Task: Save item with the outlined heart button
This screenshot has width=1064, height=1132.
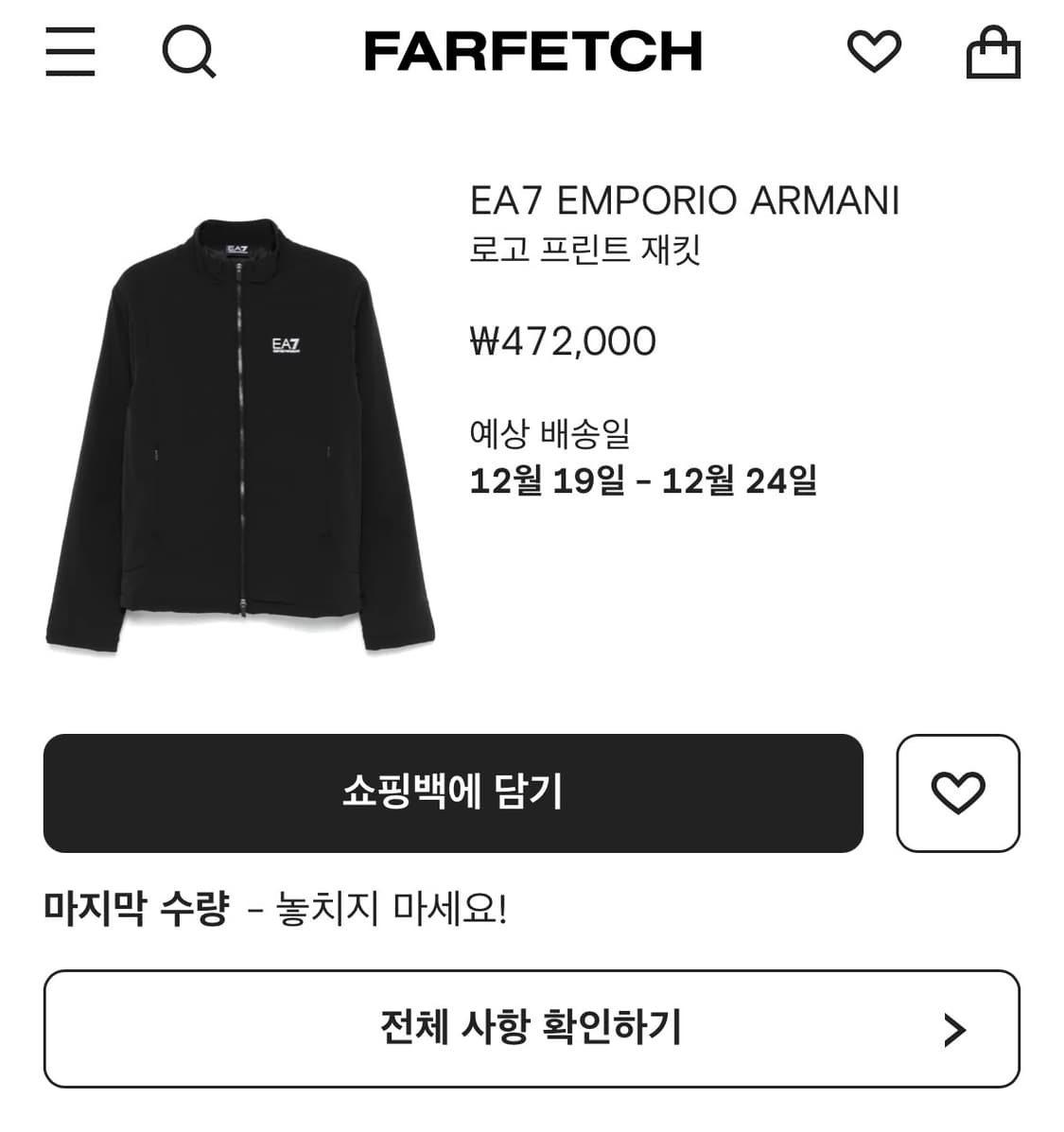Action: [958, 794]
